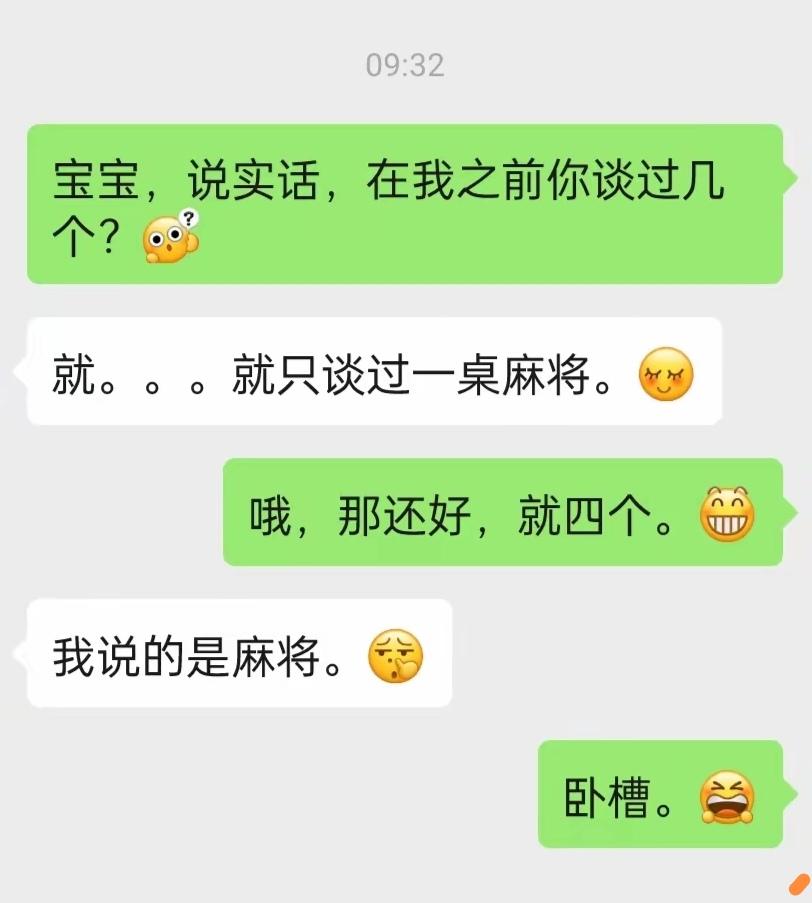Screen dimensions: 812x903
Task: Tap the 09:32 timestamp
Action: (x=406, y=62)
